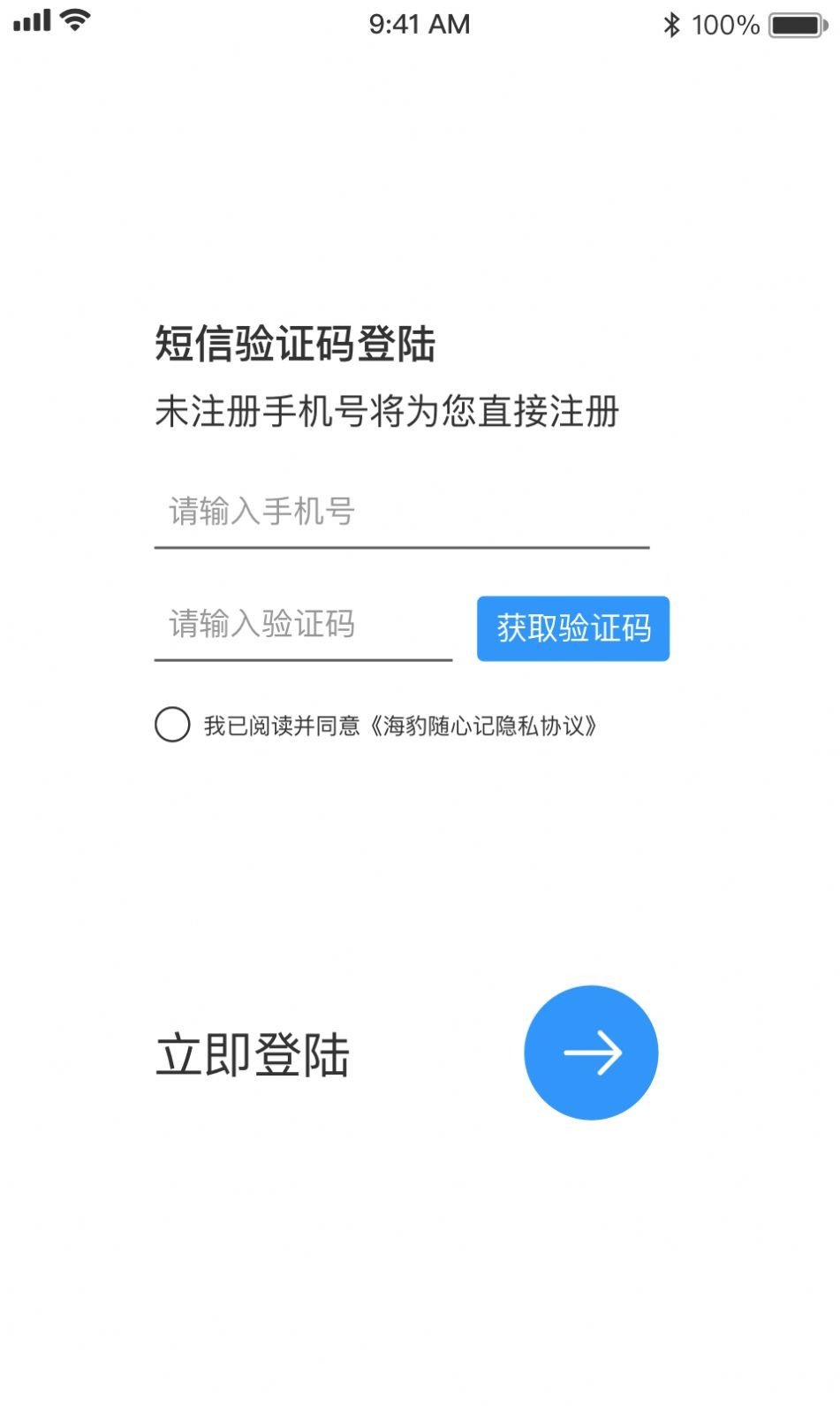This screenshot has height=1406, width=840.
Task: Open the 《海豹随心记隐私协议》 privacy policy
Action: tap(486, 726)
